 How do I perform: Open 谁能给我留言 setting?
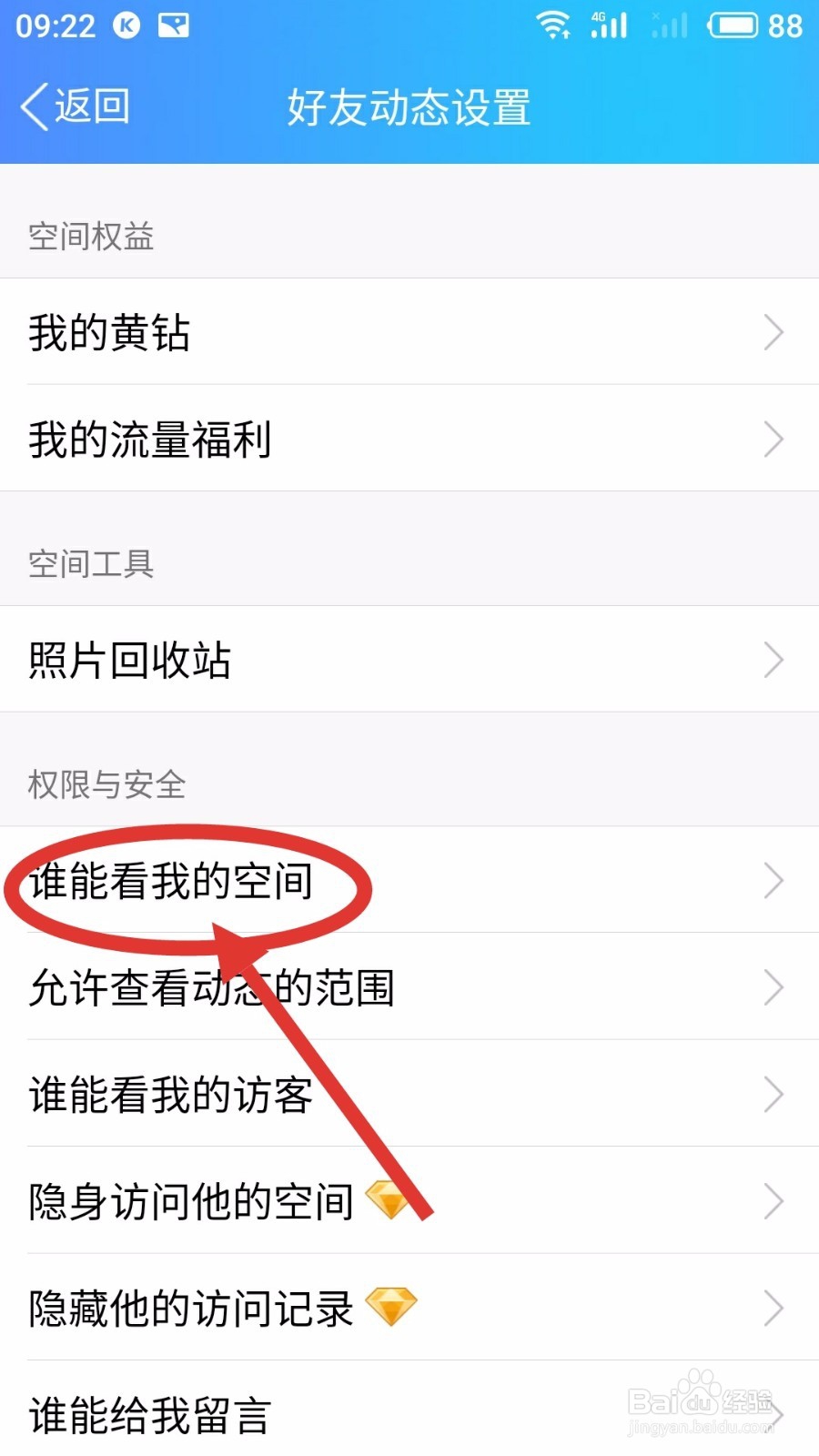coord(148,1416)
